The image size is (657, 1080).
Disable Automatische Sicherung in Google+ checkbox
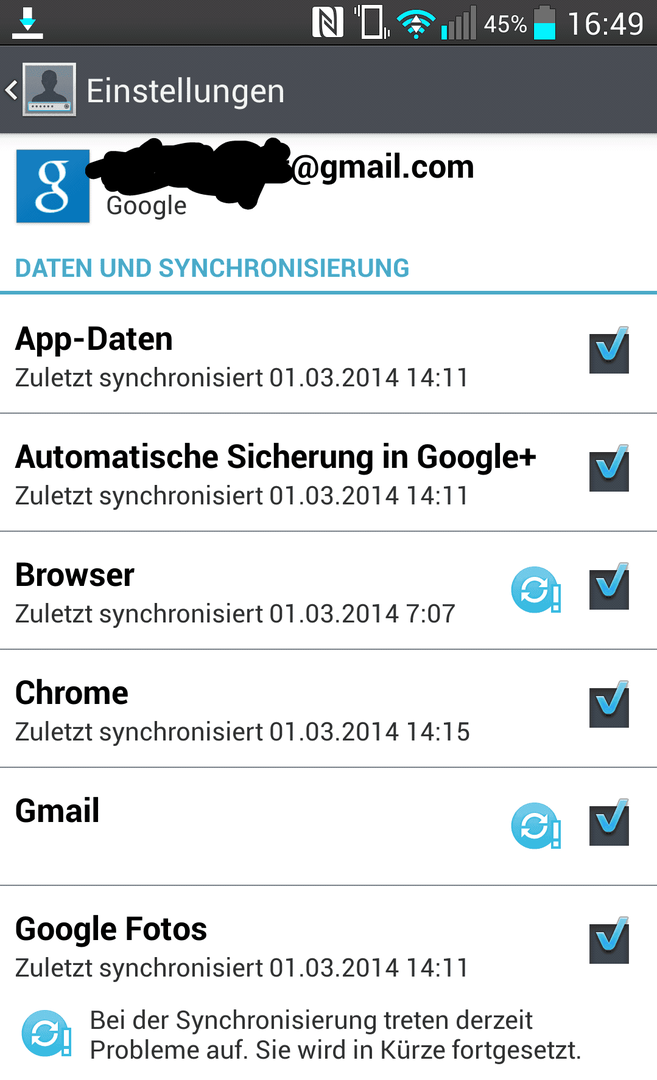click(609, 468)
